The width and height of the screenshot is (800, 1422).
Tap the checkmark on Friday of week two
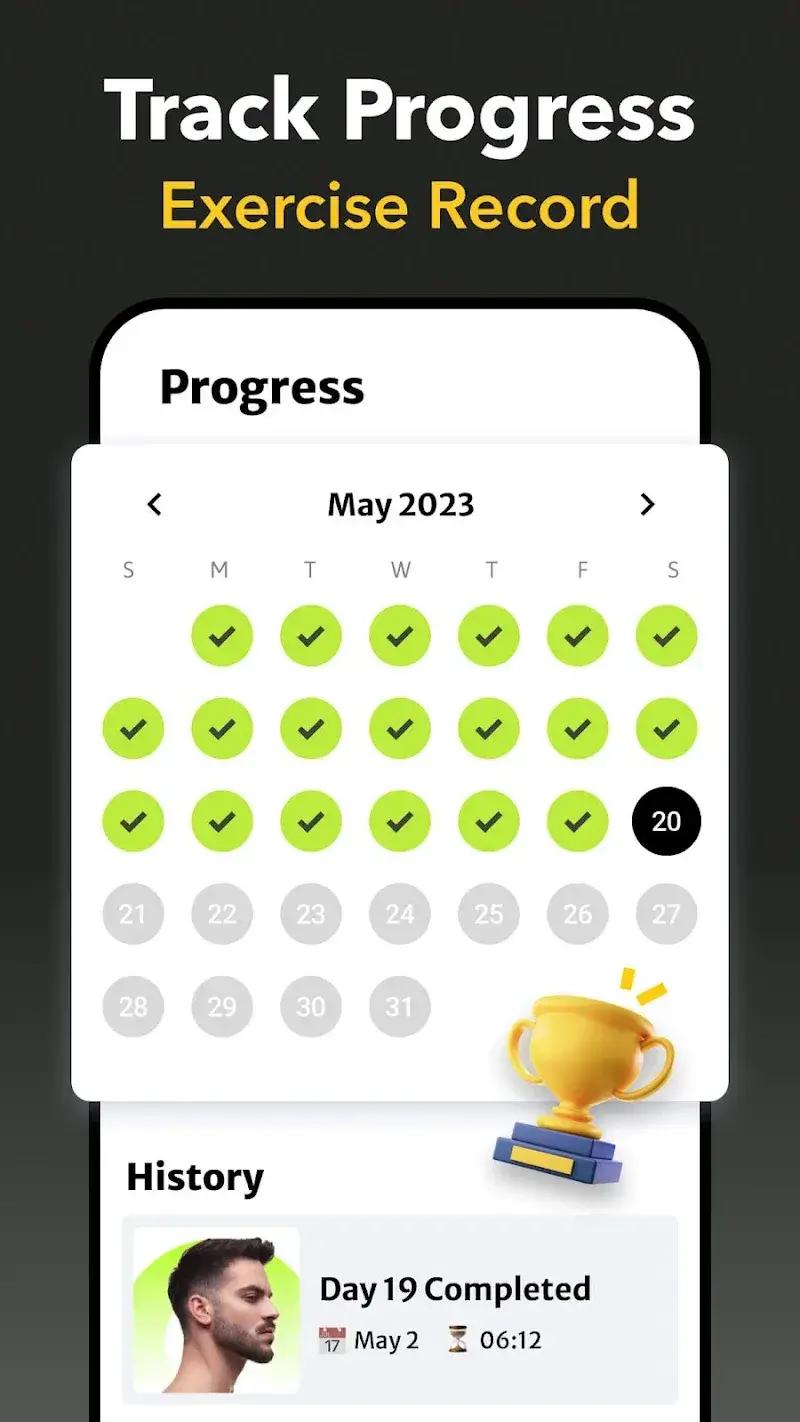[578, 728]
